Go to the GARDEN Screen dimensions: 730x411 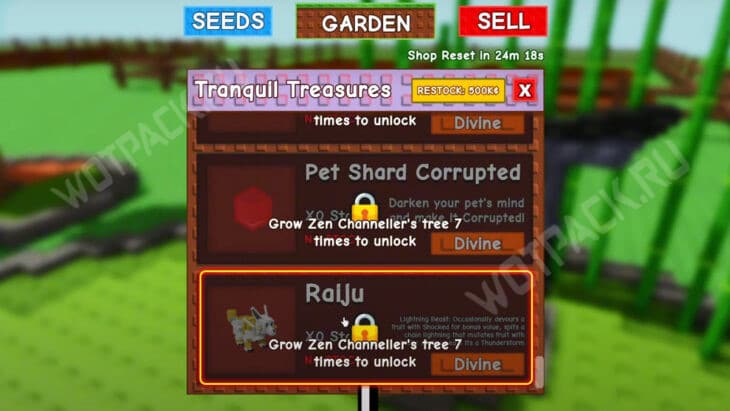click(x=365, y=22)
